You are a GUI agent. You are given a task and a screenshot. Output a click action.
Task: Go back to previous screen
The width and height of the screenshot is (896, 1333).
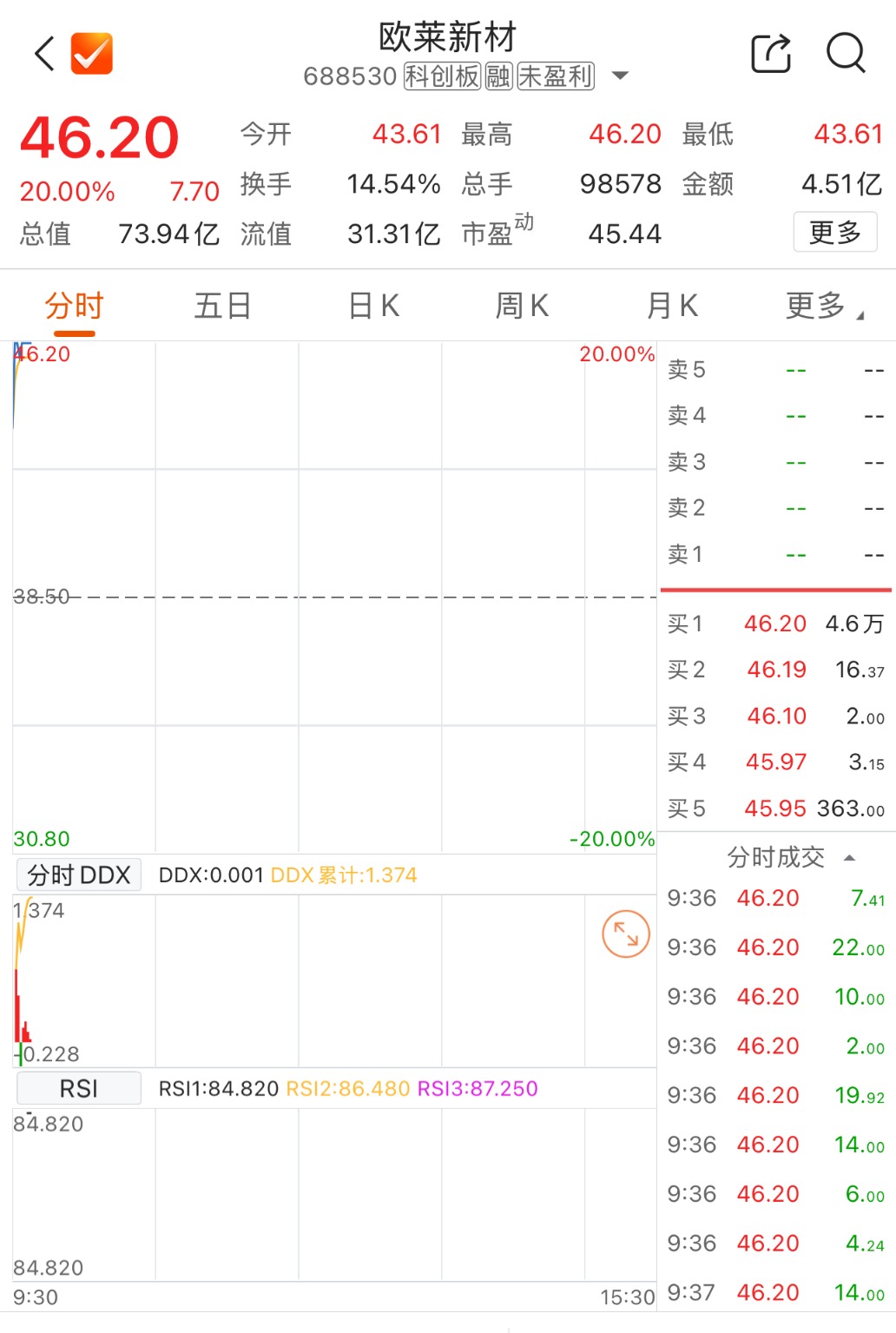[x=45, y=54]
